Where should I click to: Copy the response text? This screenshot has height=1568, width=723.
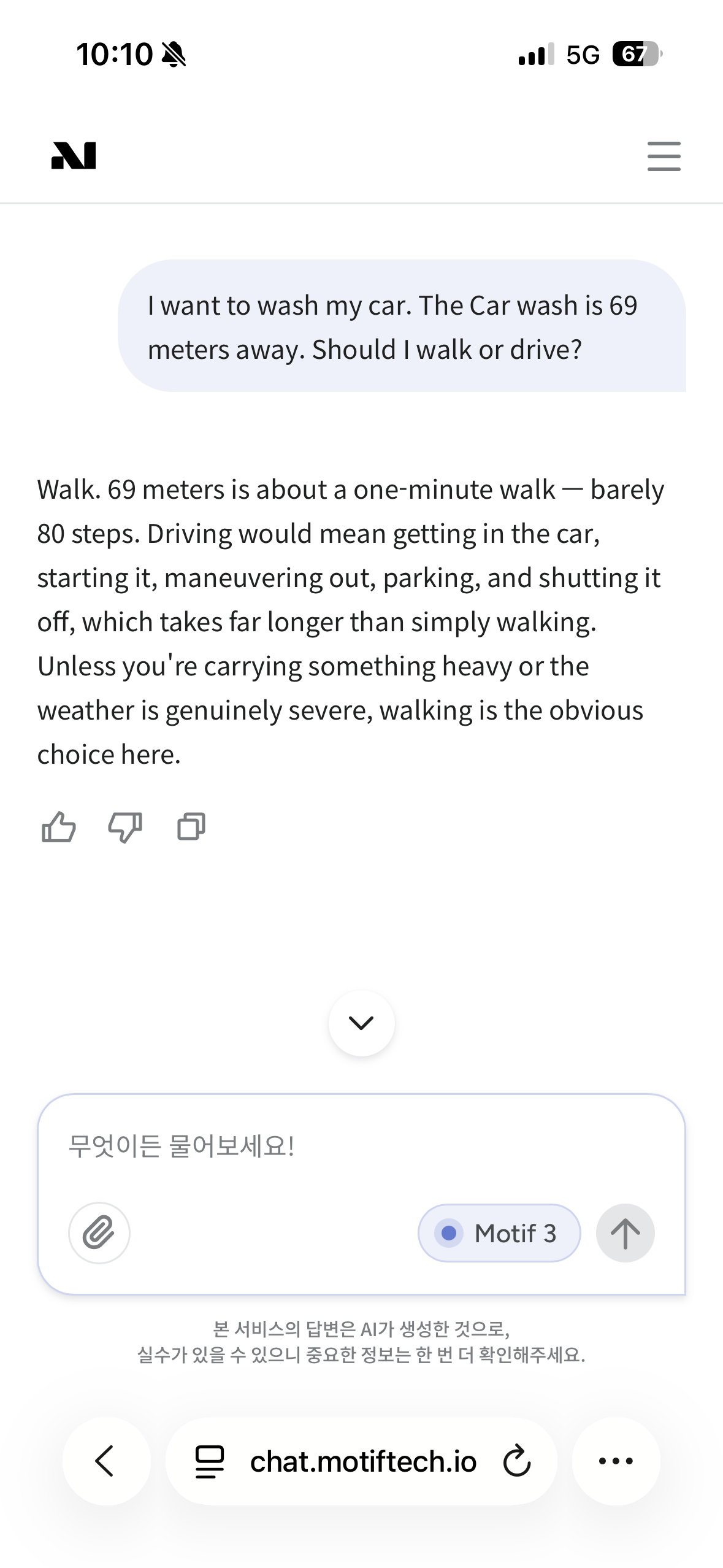pyautogui.click(x=191, y=827)
